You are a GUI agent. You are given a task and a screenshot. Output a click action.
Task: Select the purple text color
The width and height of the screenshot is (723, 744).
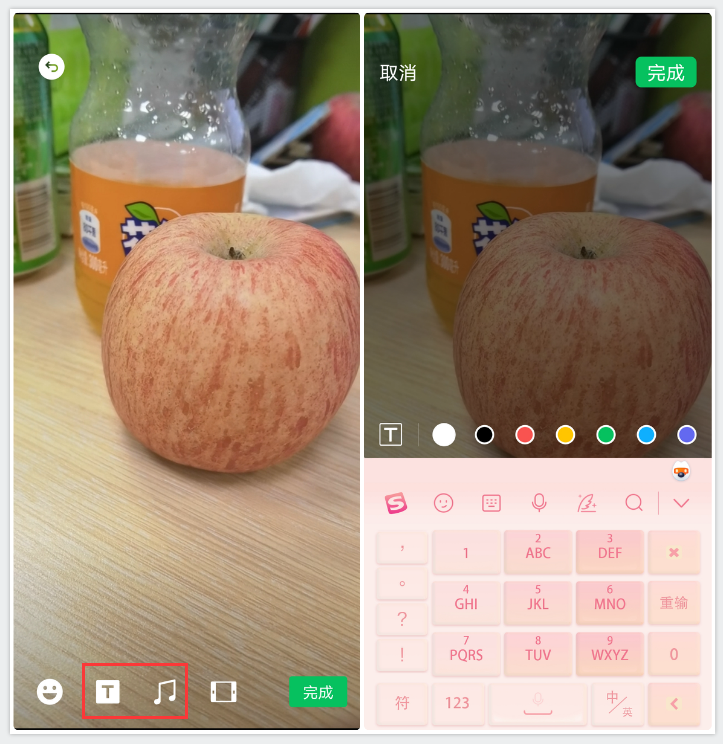pyautogui.click(x=686, y=434)
